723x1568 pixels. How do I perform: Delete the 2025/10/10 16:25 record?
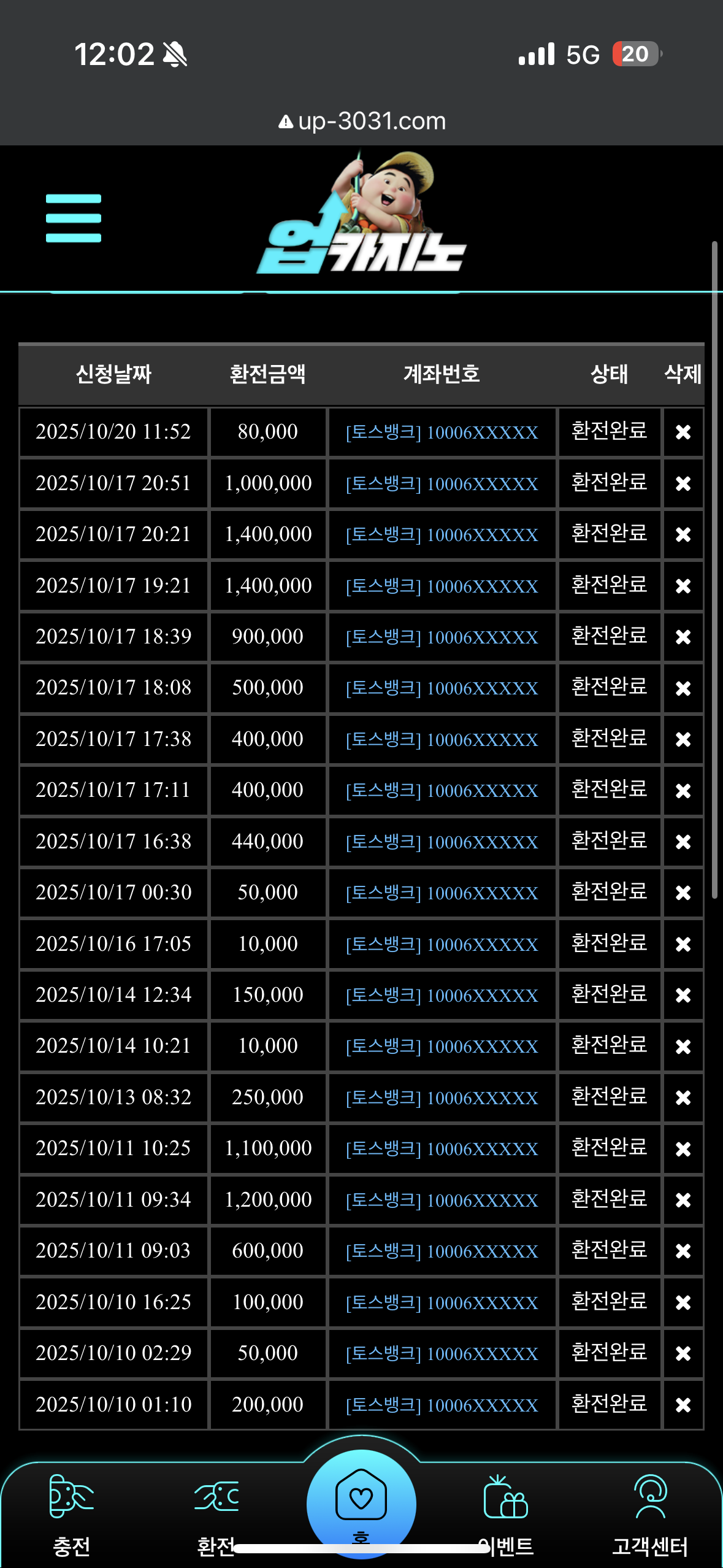[x=683, y=1303]
